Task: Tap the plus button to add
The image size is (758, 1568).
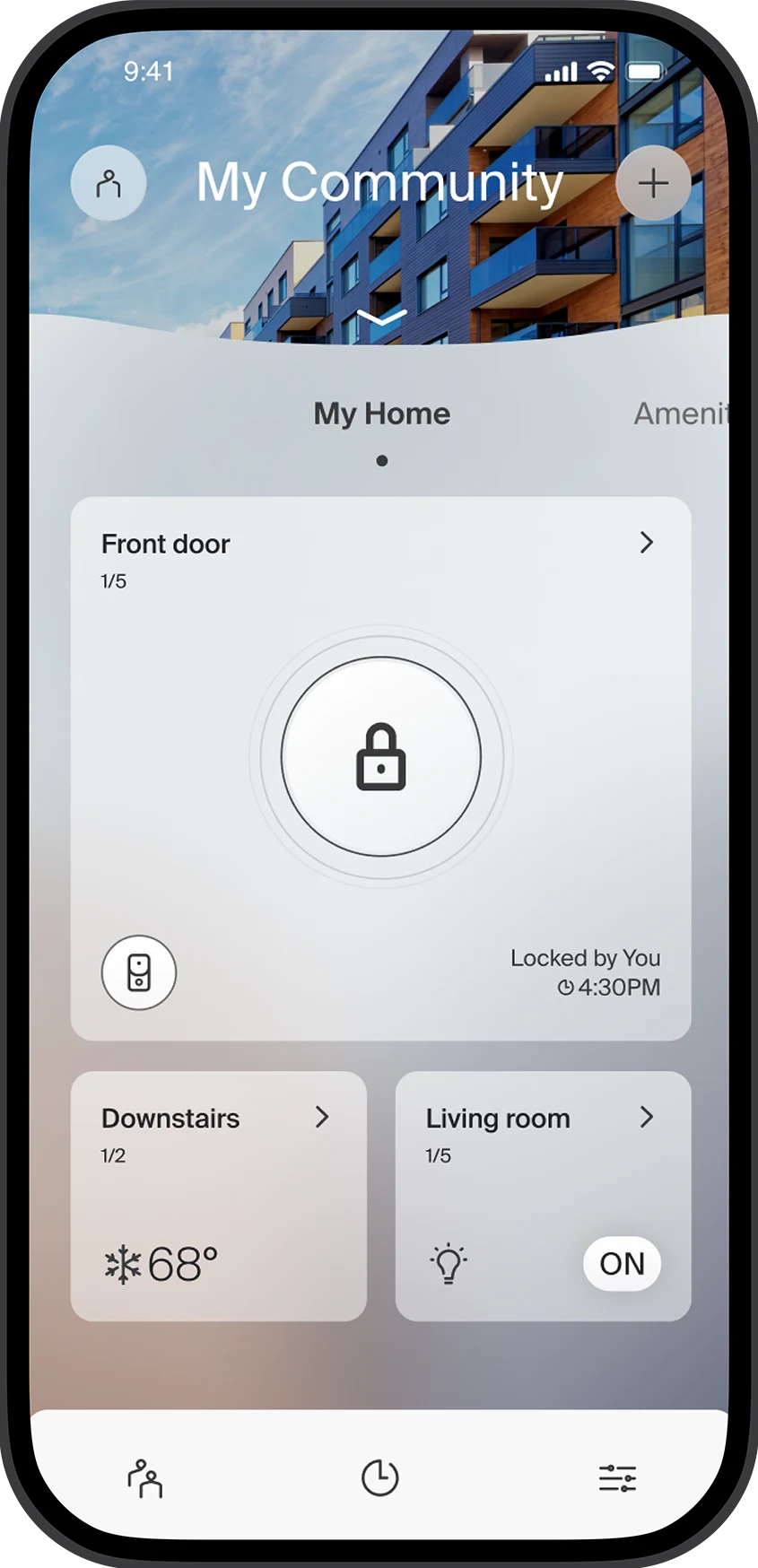Action: click(x=653, y=183)
